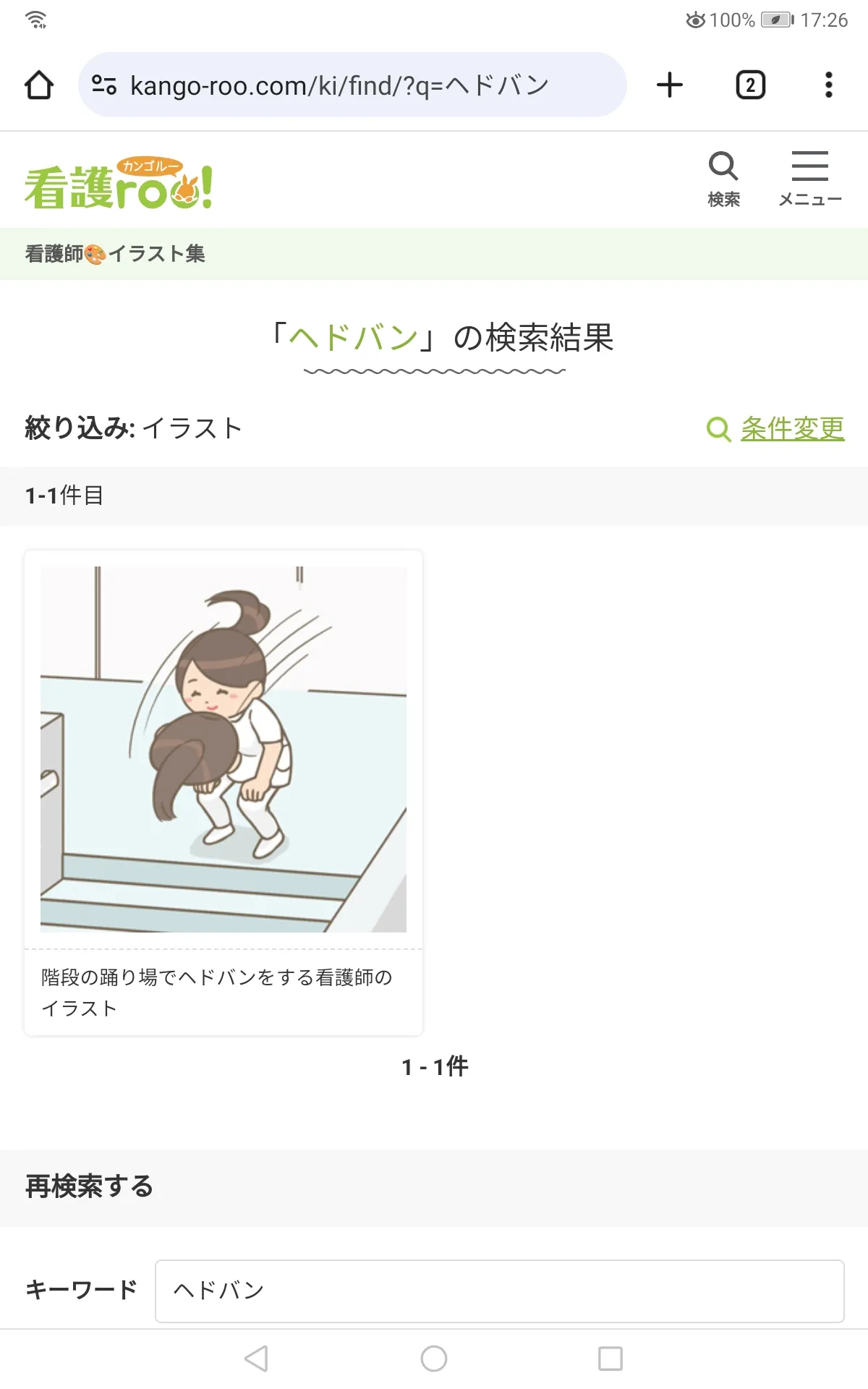Image resolution: width=868 pixels, height=1389 pixels.
Task: Tap the site info icon in address bar
Action: coord(104,85)
